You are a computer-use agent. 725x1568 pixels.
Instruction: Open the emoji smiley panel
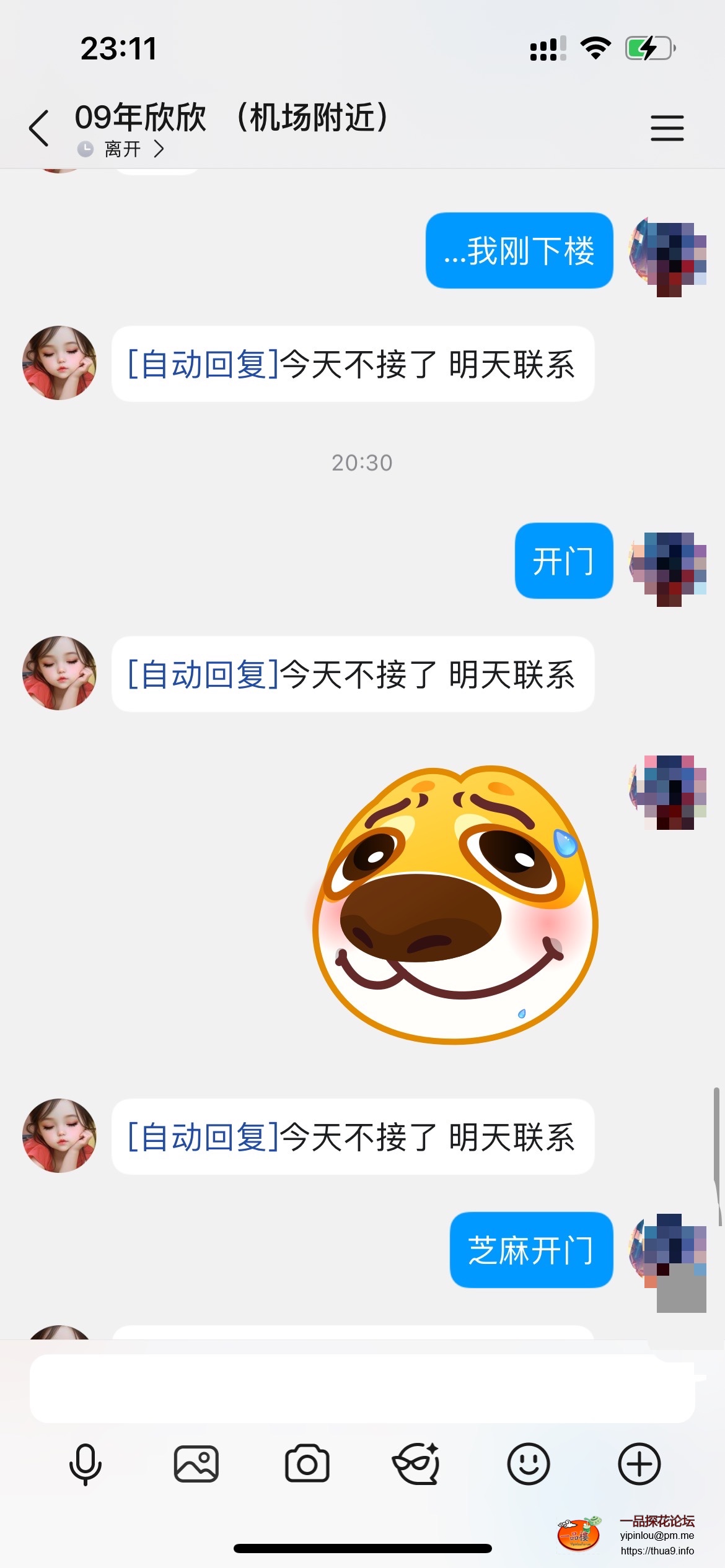528,1464
